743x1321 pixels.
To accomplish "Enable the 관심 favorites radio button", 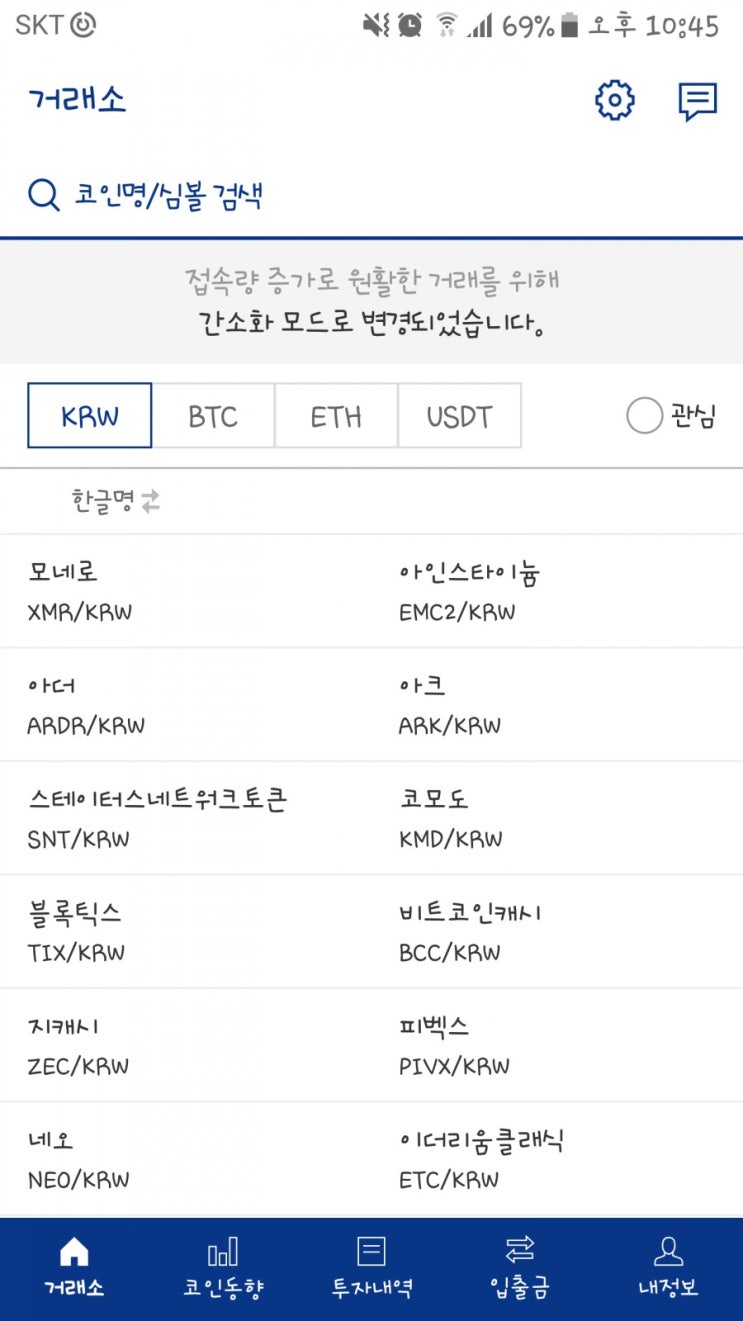I will pos(645,416).
